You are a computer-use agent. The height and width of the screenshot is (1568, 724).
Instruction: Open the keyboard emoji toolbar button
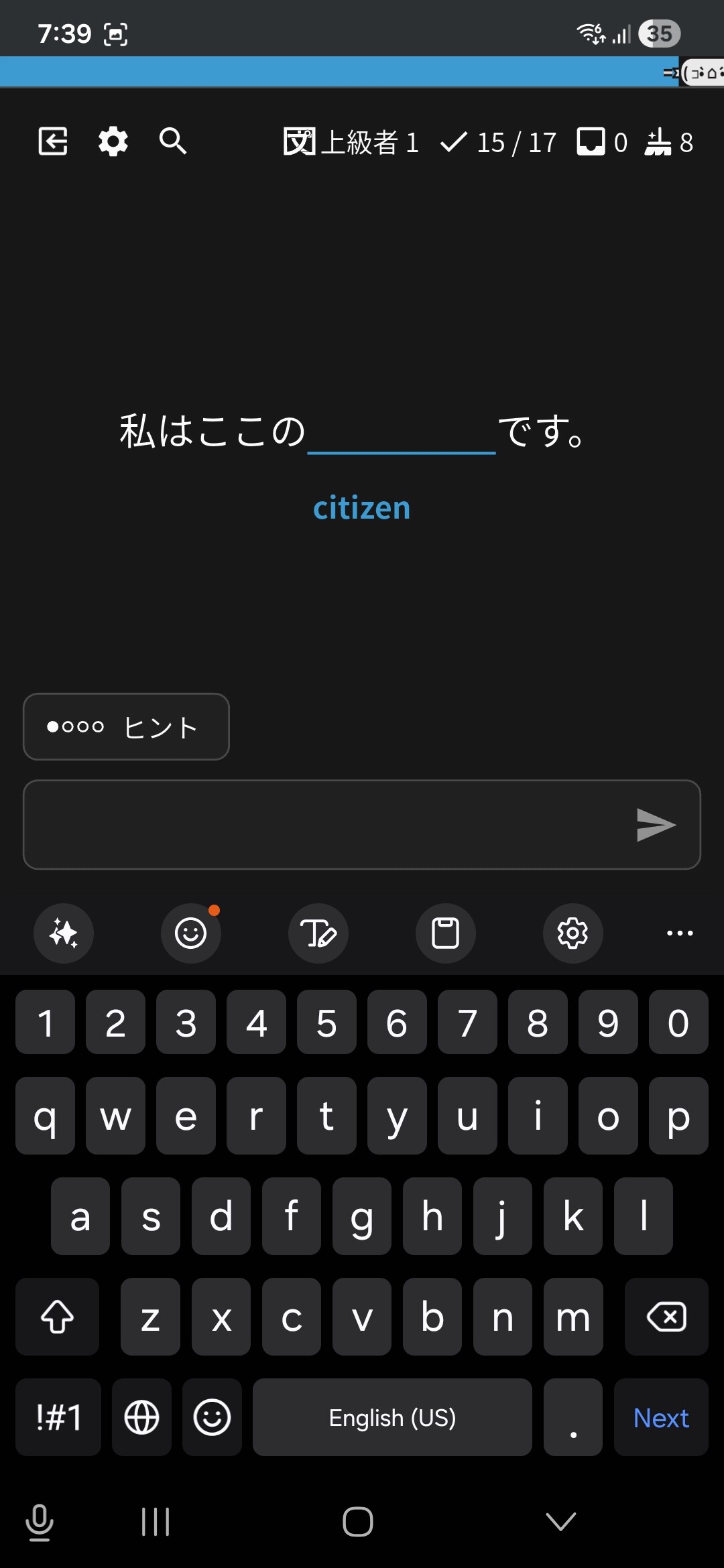191,933
